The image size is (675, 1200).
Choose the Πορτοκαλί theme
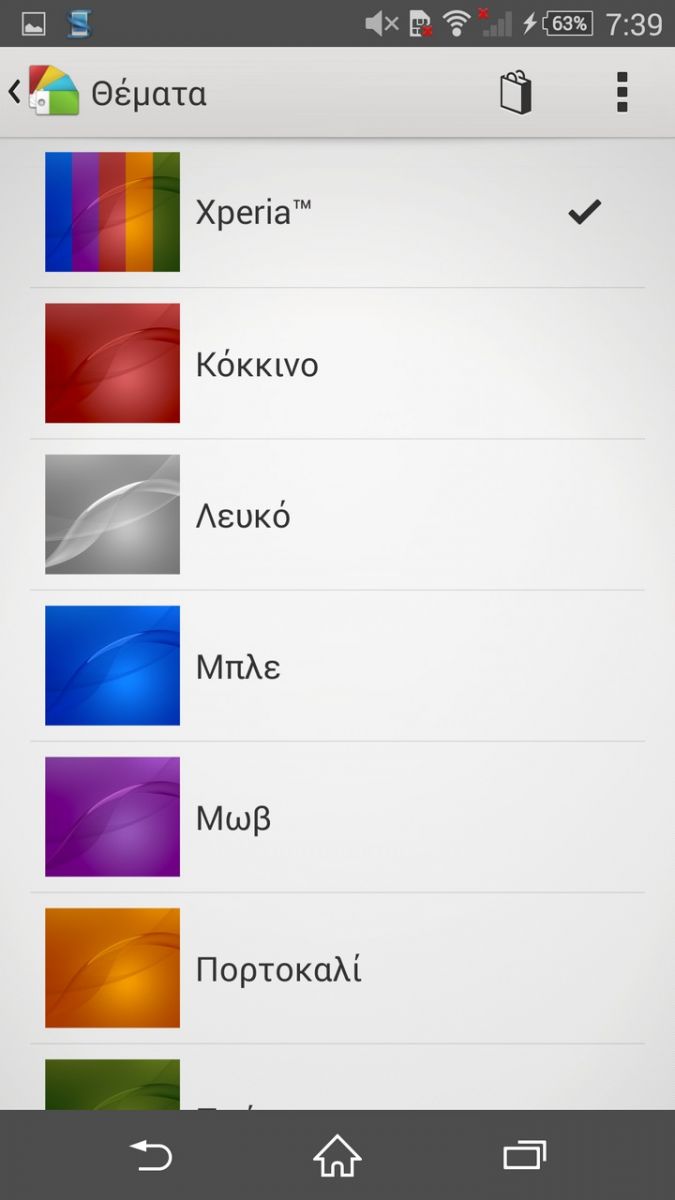tap(337, 968)
